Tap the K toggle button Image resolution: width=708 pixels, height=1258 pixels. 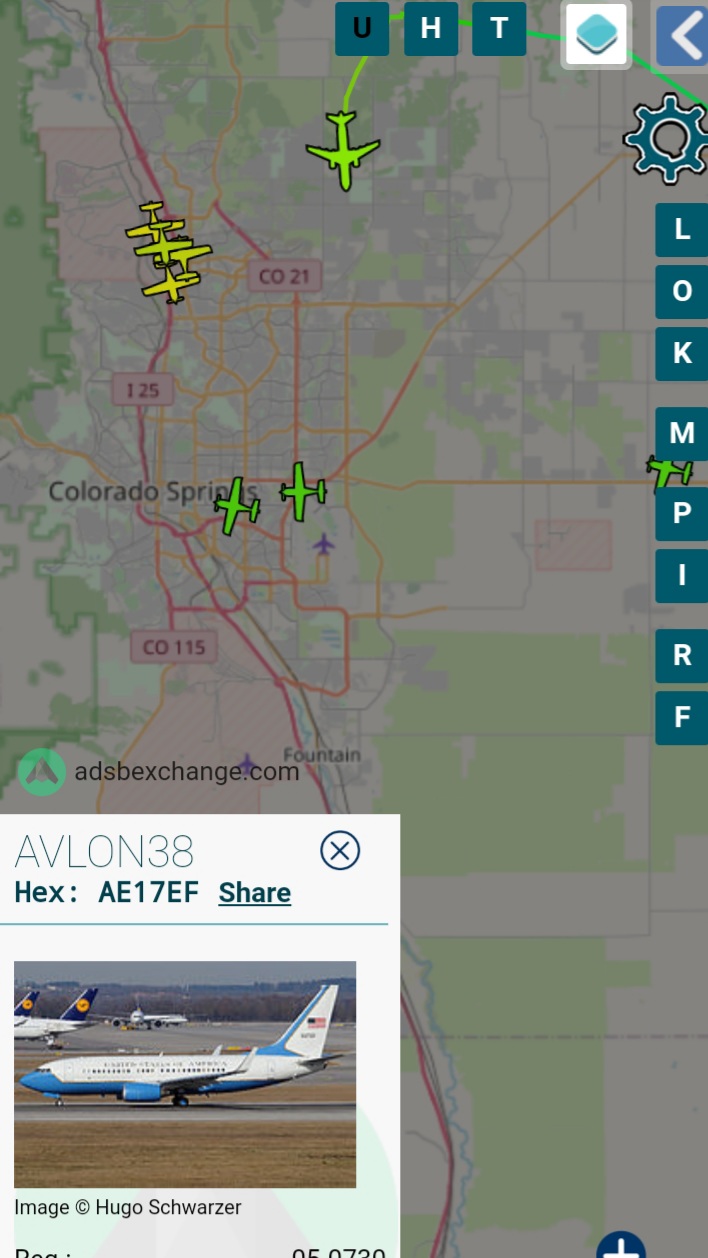(682, 354)
